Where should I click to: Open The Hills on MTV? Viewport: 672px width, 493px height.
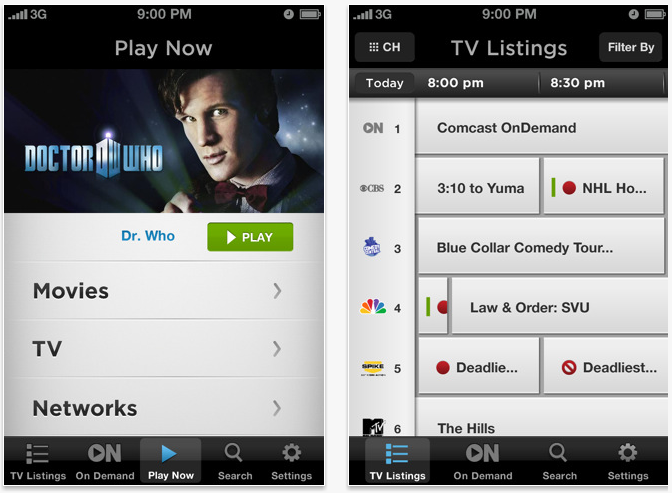coord(540,427)
